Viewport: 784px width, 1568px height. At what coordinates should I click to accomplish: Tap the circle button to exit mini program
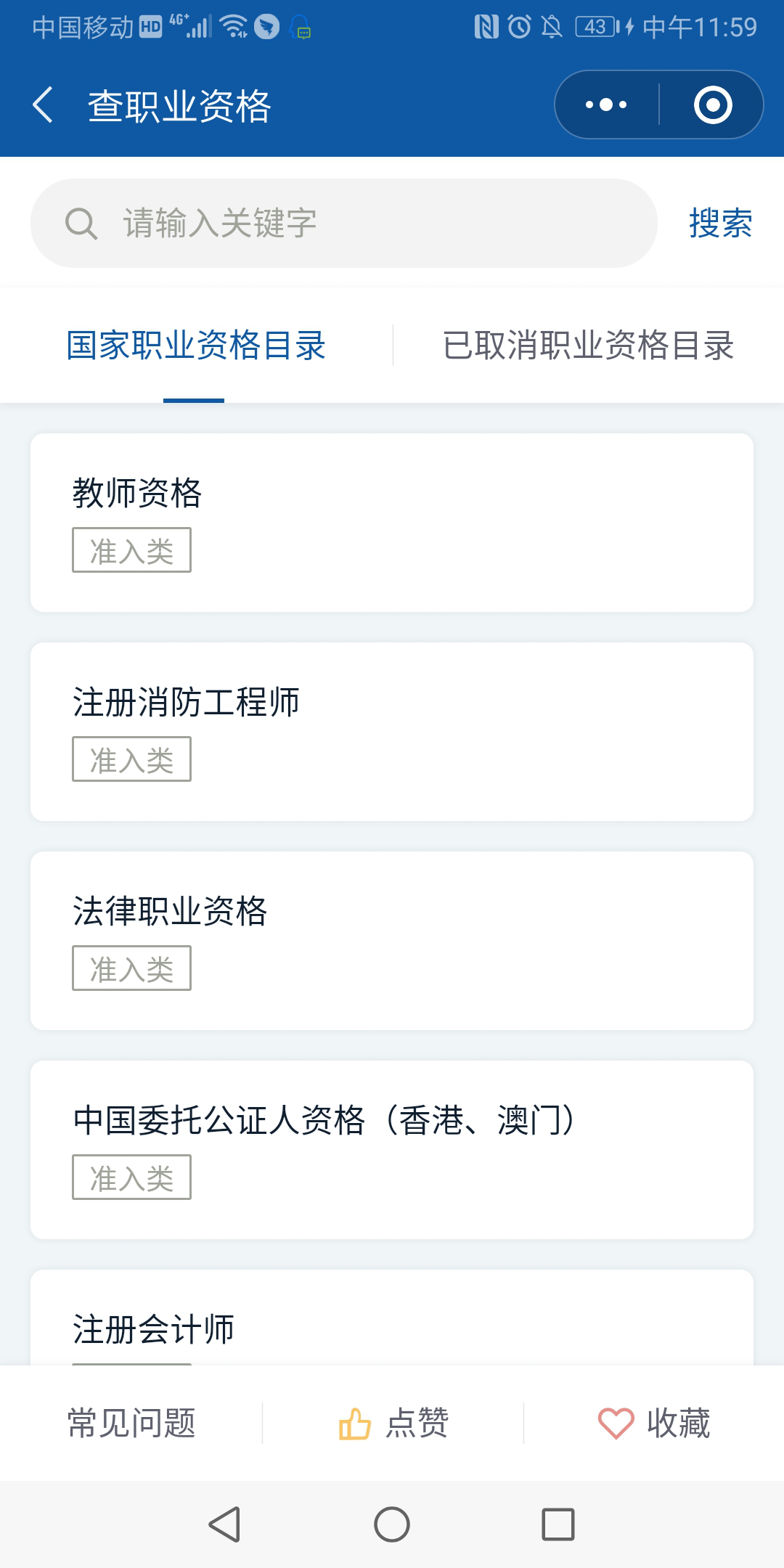(714, 105)
